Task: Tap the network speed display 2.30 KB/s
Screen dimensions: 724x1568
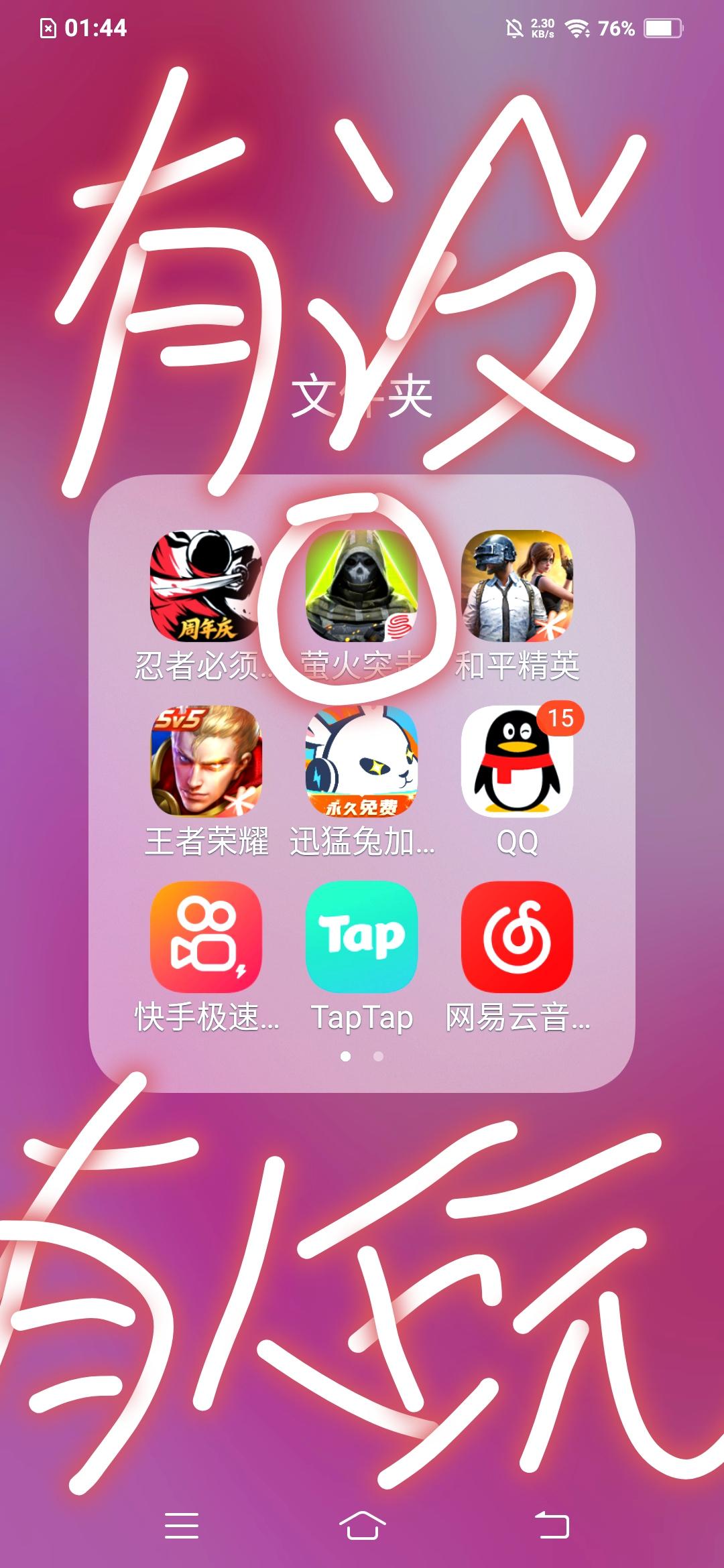Action: (541, 27)
